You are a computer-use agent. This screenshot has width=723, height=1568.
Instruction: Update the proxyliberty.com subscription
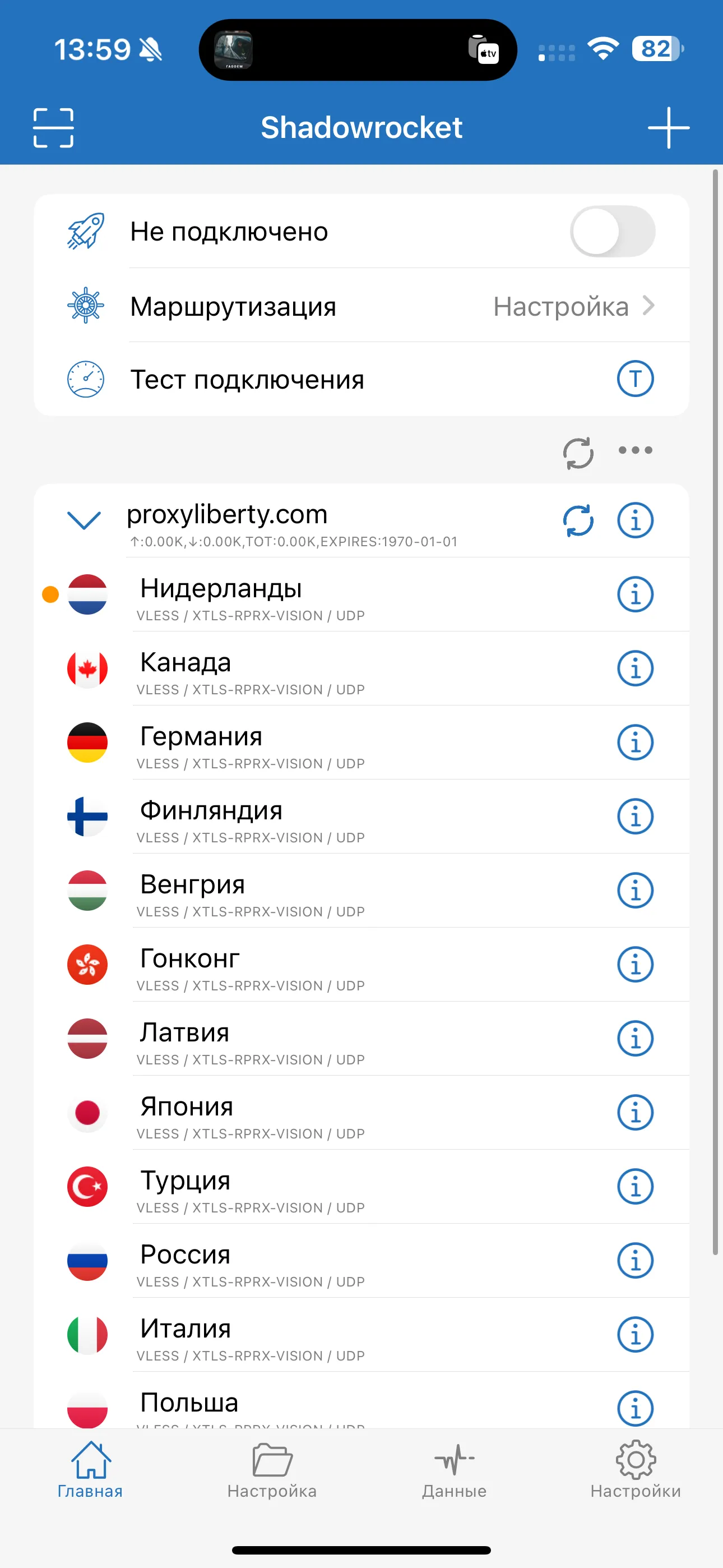[x=577, y=521]
